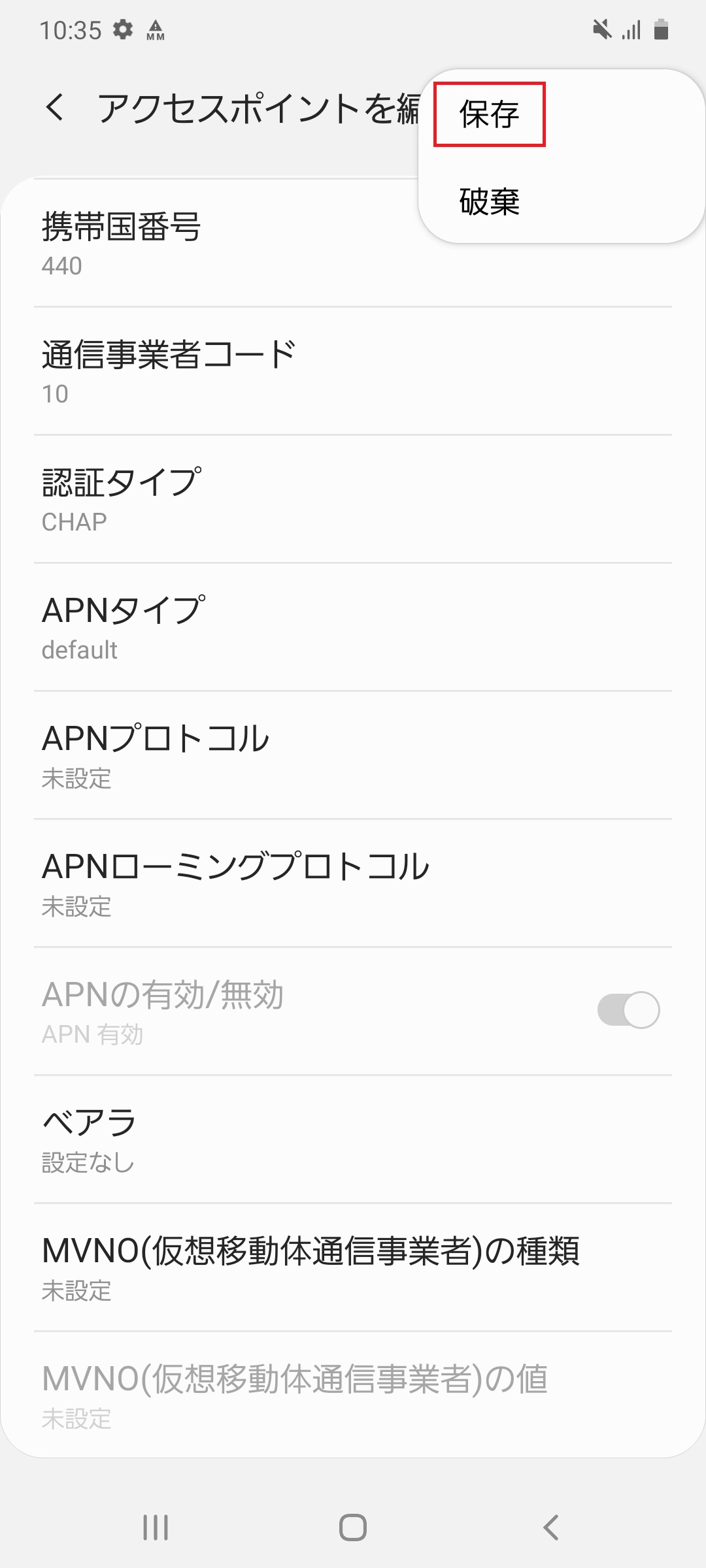Tap the system home button
Screen dimensions: 706x1568
coord(353,1527)
